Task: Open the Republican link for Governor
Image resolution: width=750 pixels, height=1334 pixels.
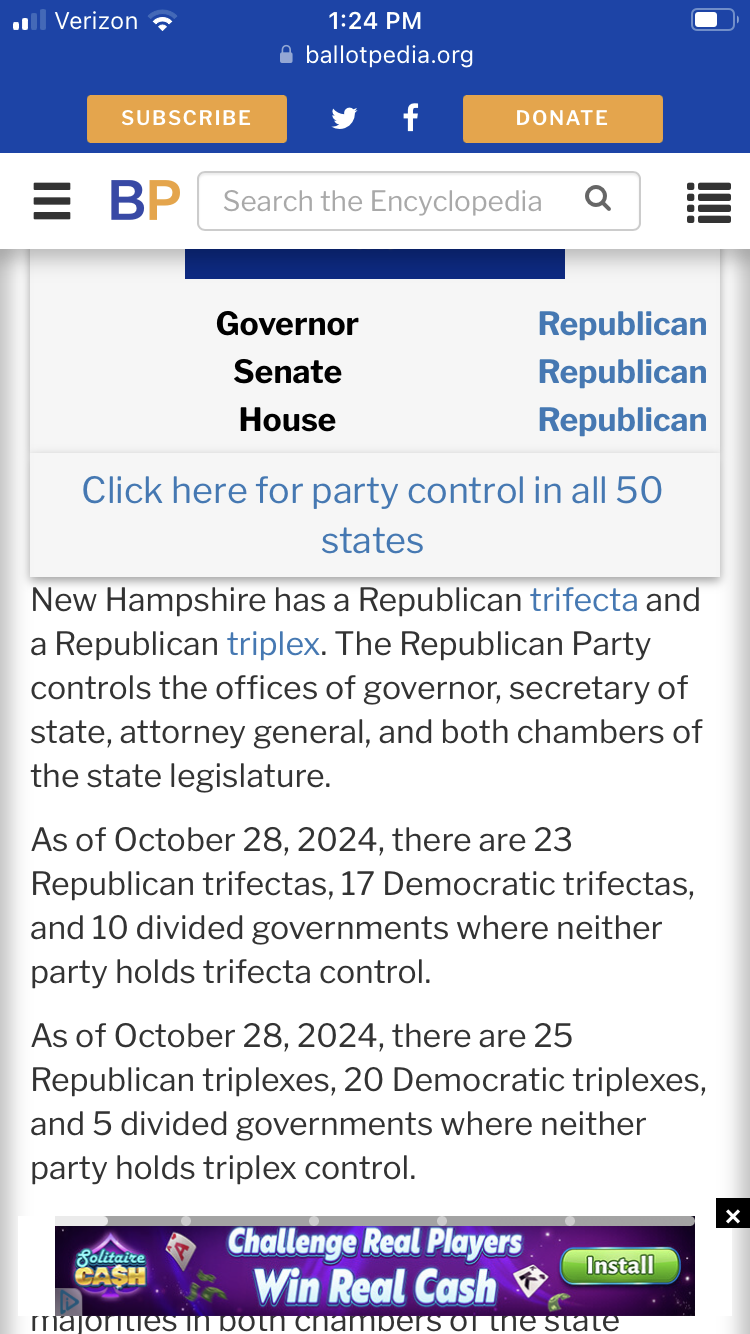Action: click(x=622, y=324)
